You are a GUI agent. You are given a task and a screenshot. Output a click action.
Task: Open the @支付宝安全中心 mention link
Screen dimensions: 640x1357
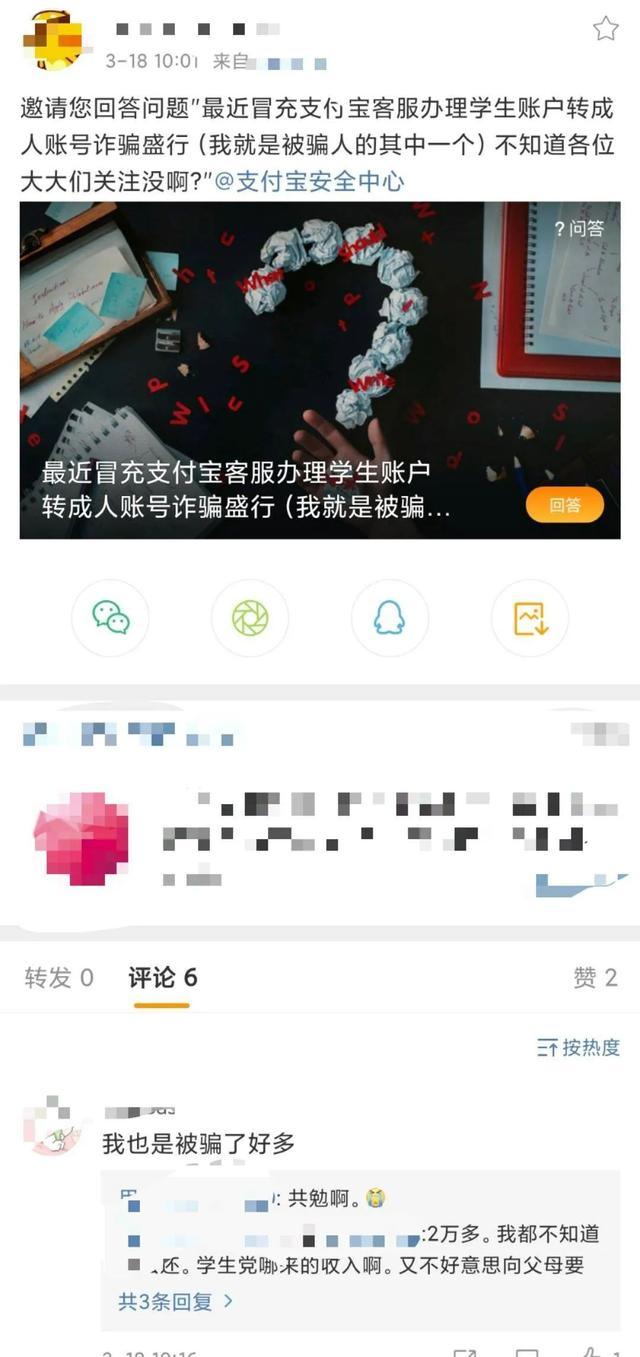310,182
